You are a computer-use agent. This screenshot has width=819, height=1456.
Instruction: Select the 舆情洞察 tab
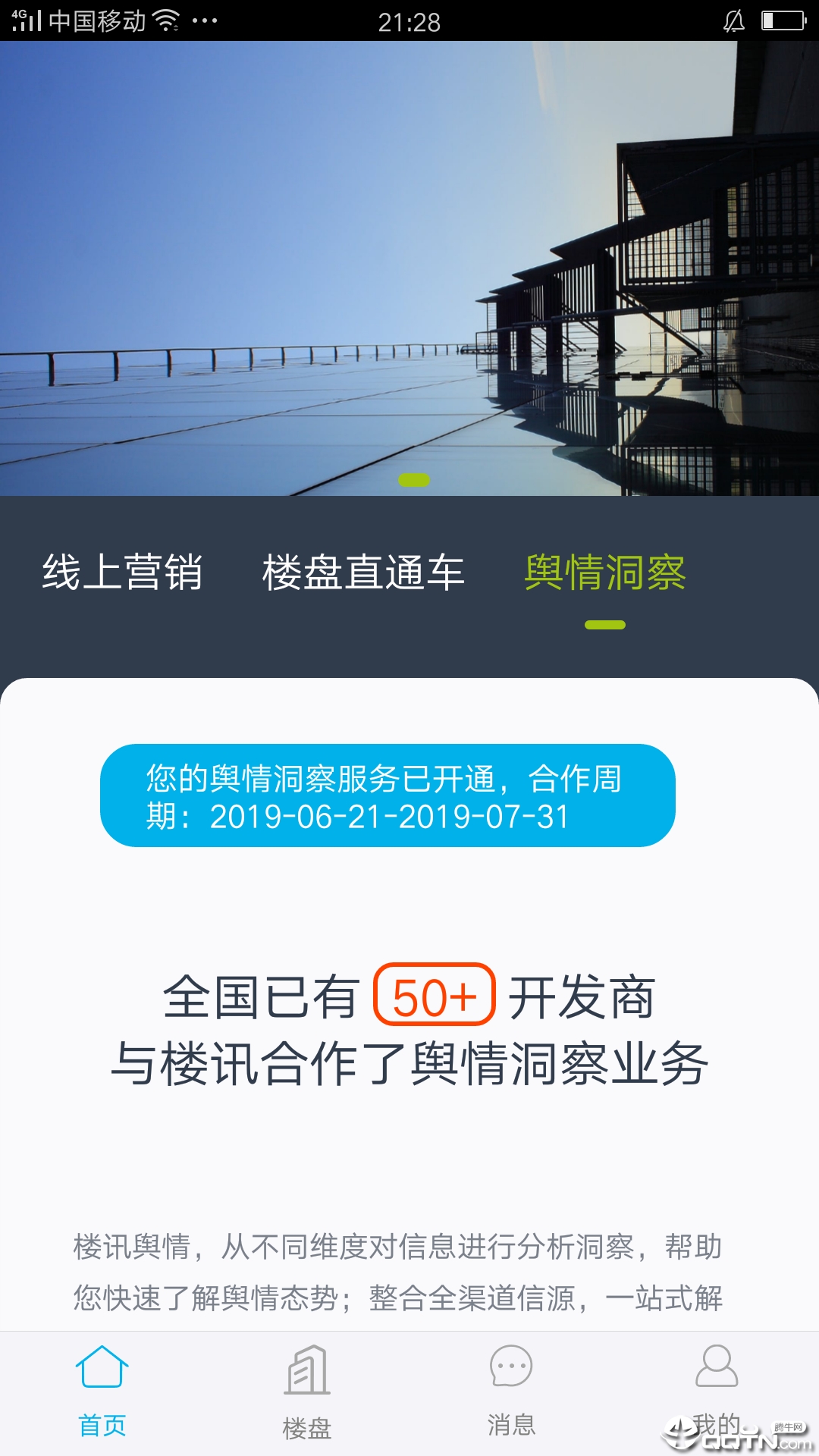(x=604, y=572)
